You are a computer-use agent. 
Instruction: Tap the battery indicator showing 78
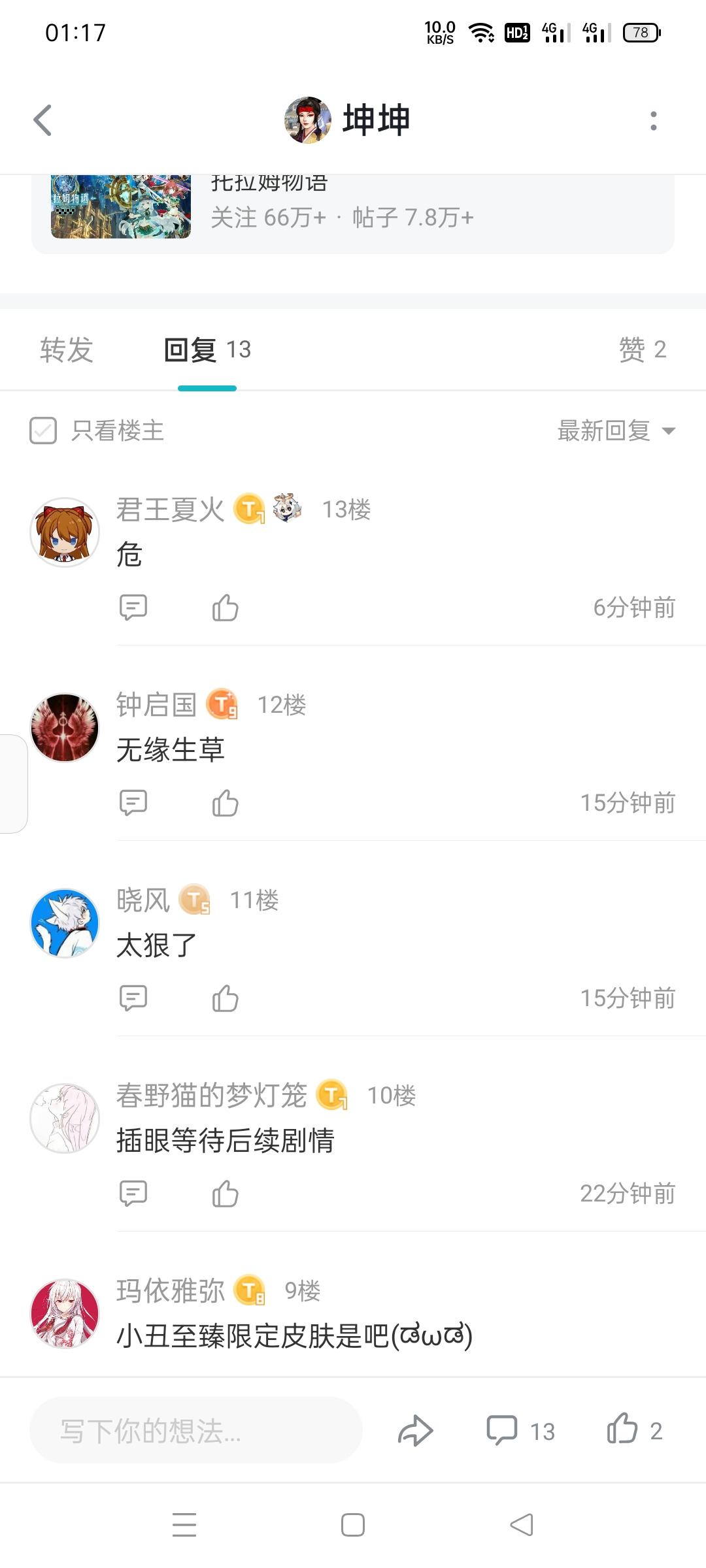pyautogui.click(x=641, y=33)
